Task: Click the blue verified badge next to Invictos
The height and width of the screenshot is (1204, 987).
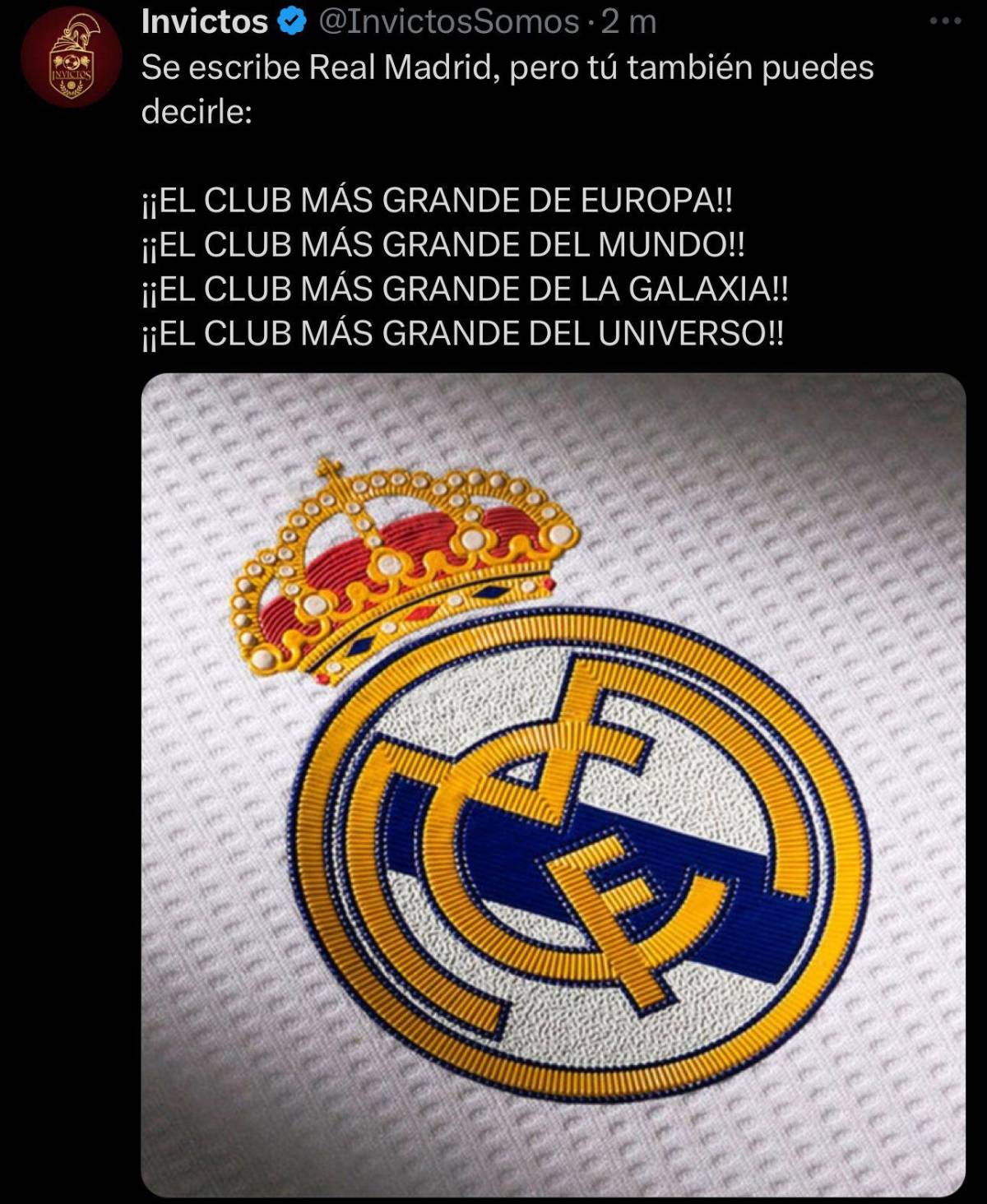Action: tap(292, 23)
